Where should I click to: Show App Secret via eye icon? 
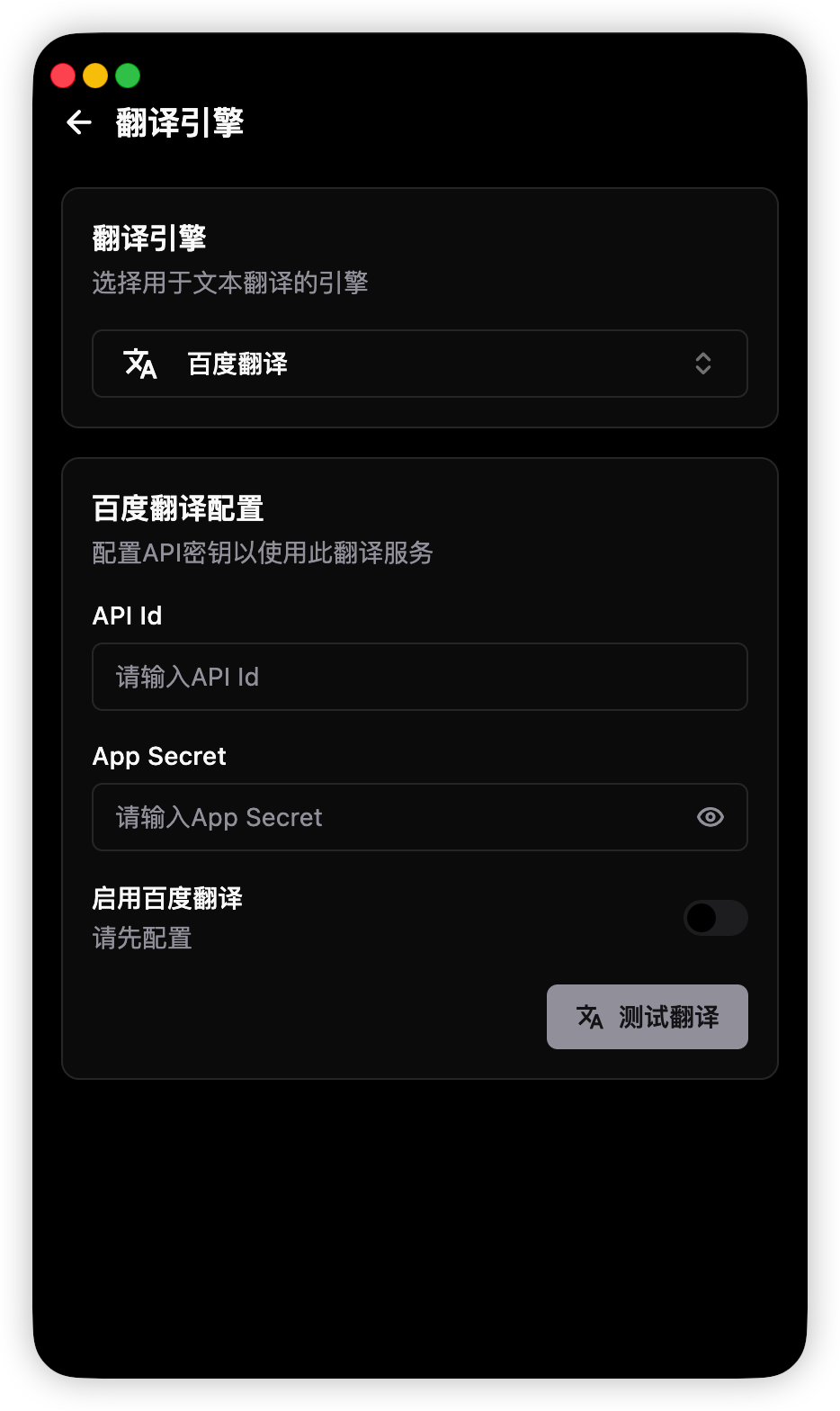[710, 817]
